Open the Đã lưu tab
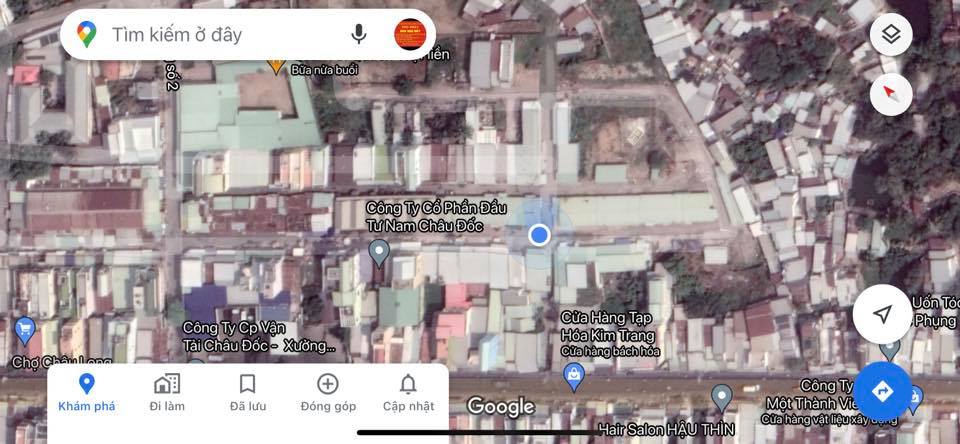 [x=247, y=392]
